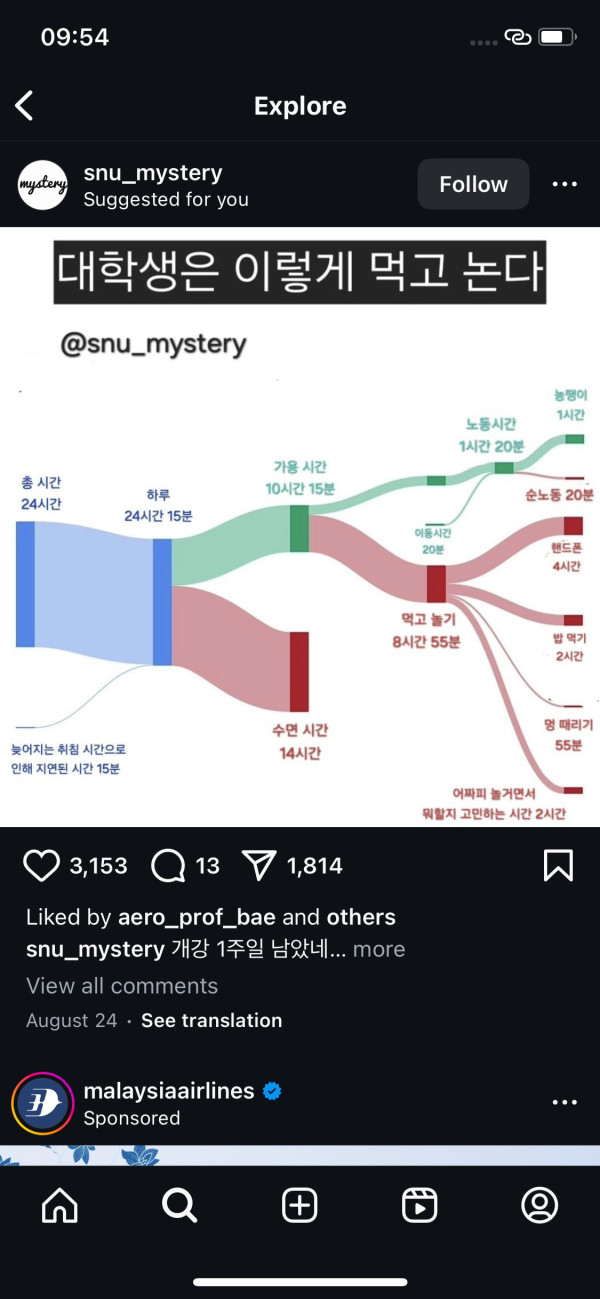Screen dimensions: 600x1299
Task: Like snu_mystery's post with the heart icon
Action: click(41, 866)
